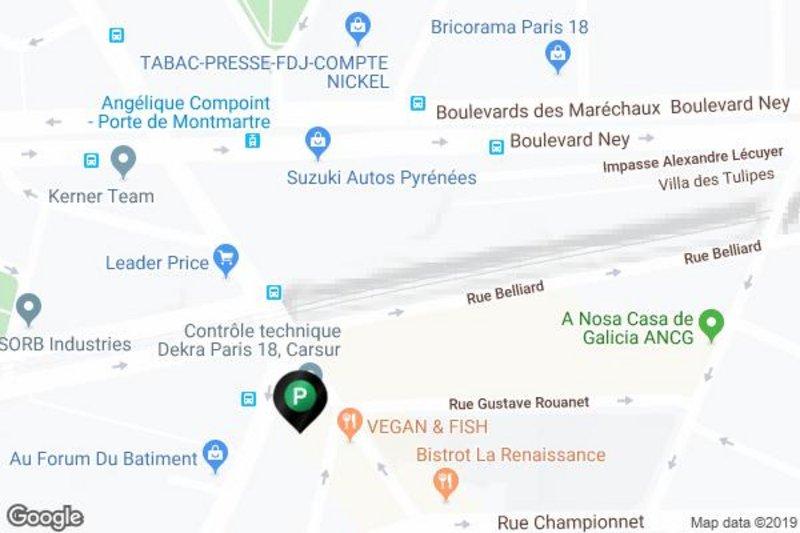Open the SORB Industries location pin
800x533 pixels.
coord(28,306)
